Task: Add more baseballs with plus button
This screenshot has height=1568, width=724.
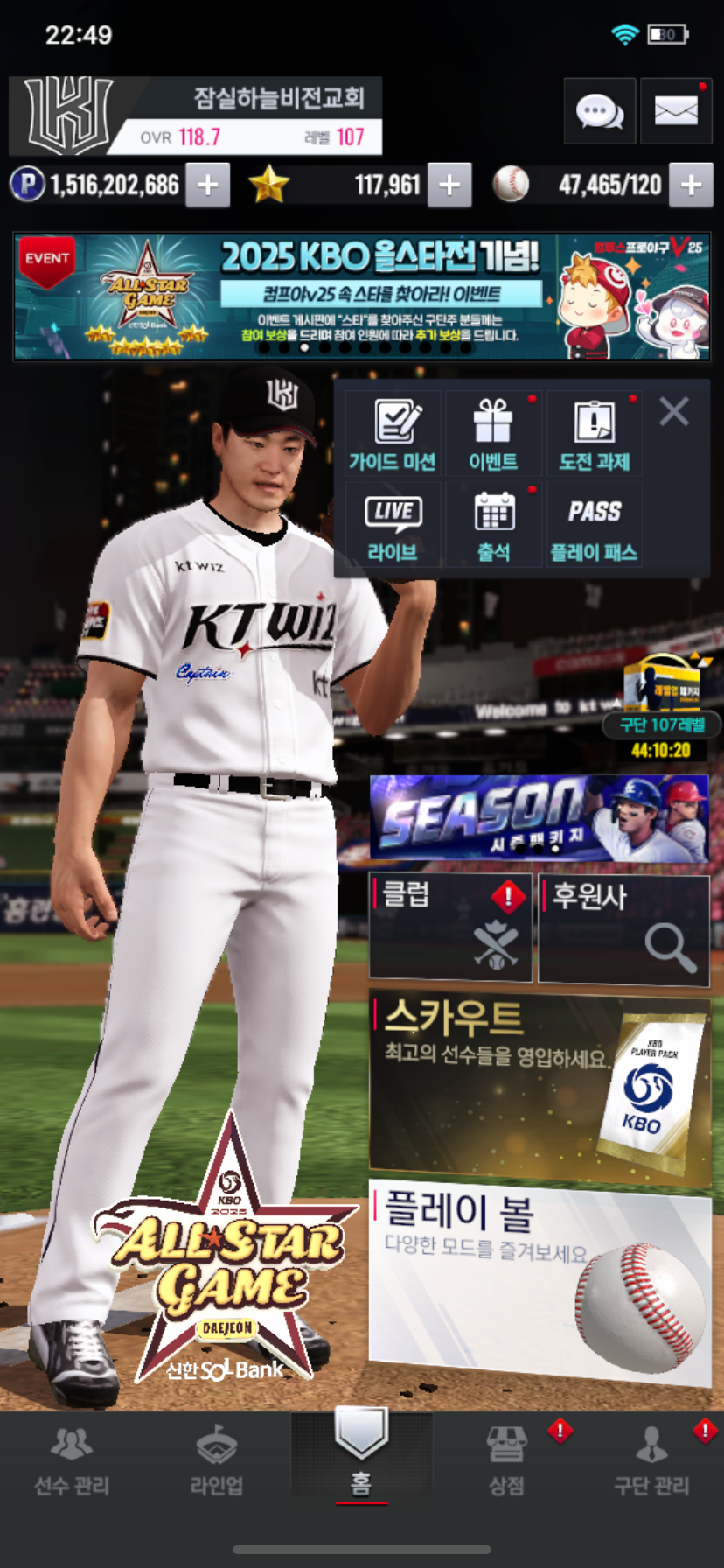Action: tap(691, 185)
